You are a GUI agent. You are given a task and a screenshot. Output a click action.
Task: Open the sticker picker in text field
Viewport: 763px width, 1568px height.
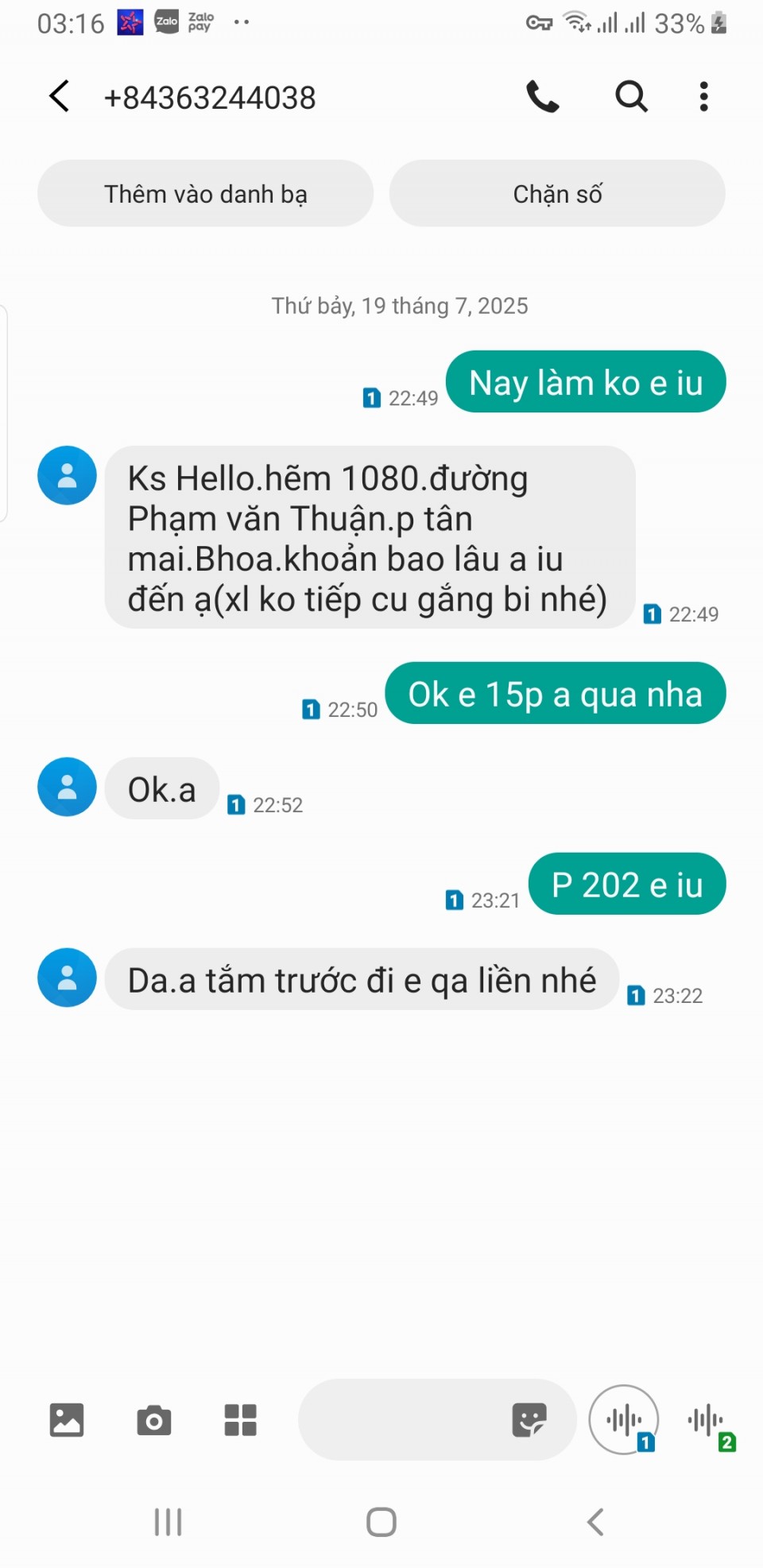pos(529,1419)
